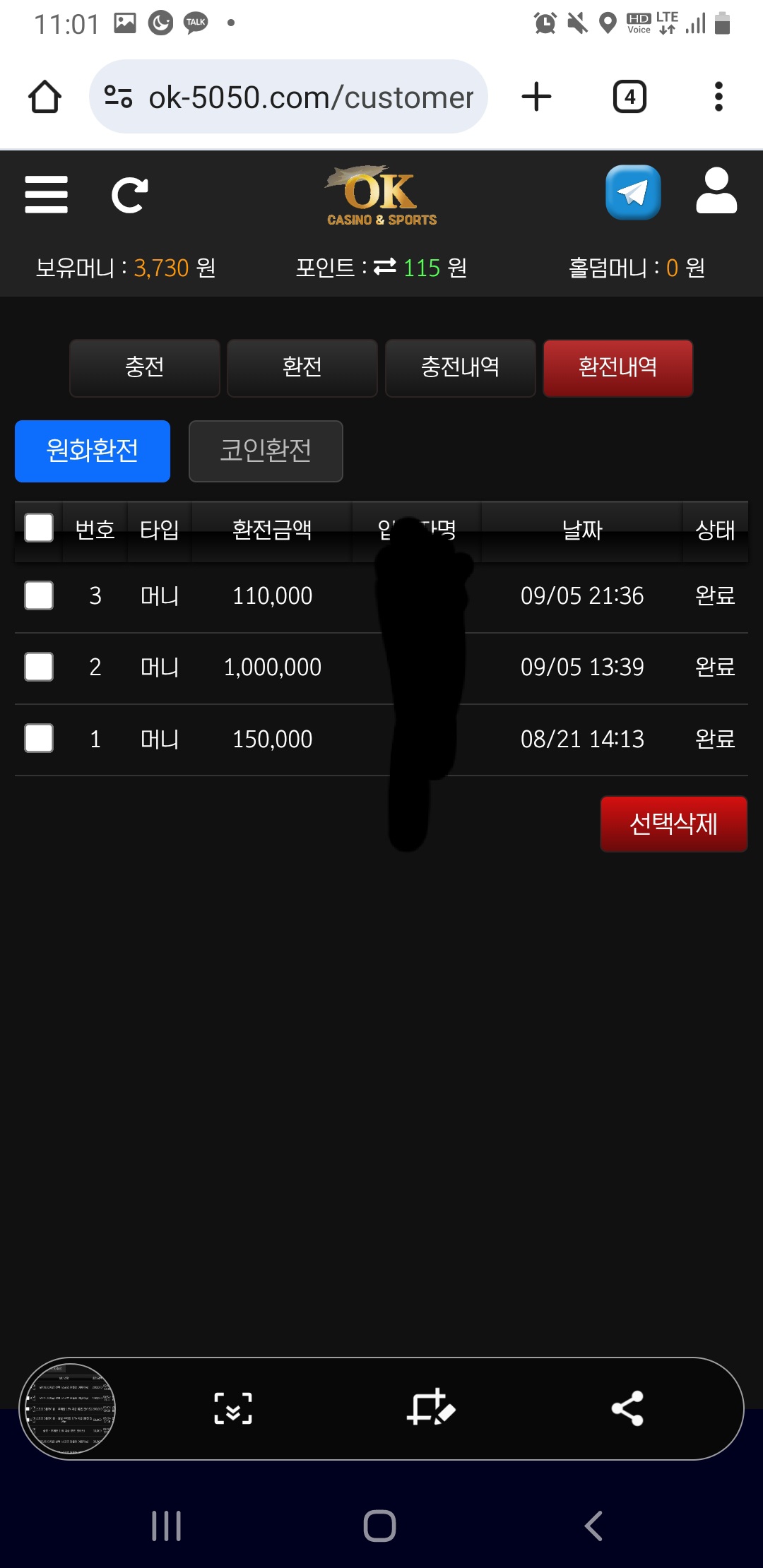Go to the browser home page
The height and width of the screenshot is (1568, 763).
pos(45,97)
